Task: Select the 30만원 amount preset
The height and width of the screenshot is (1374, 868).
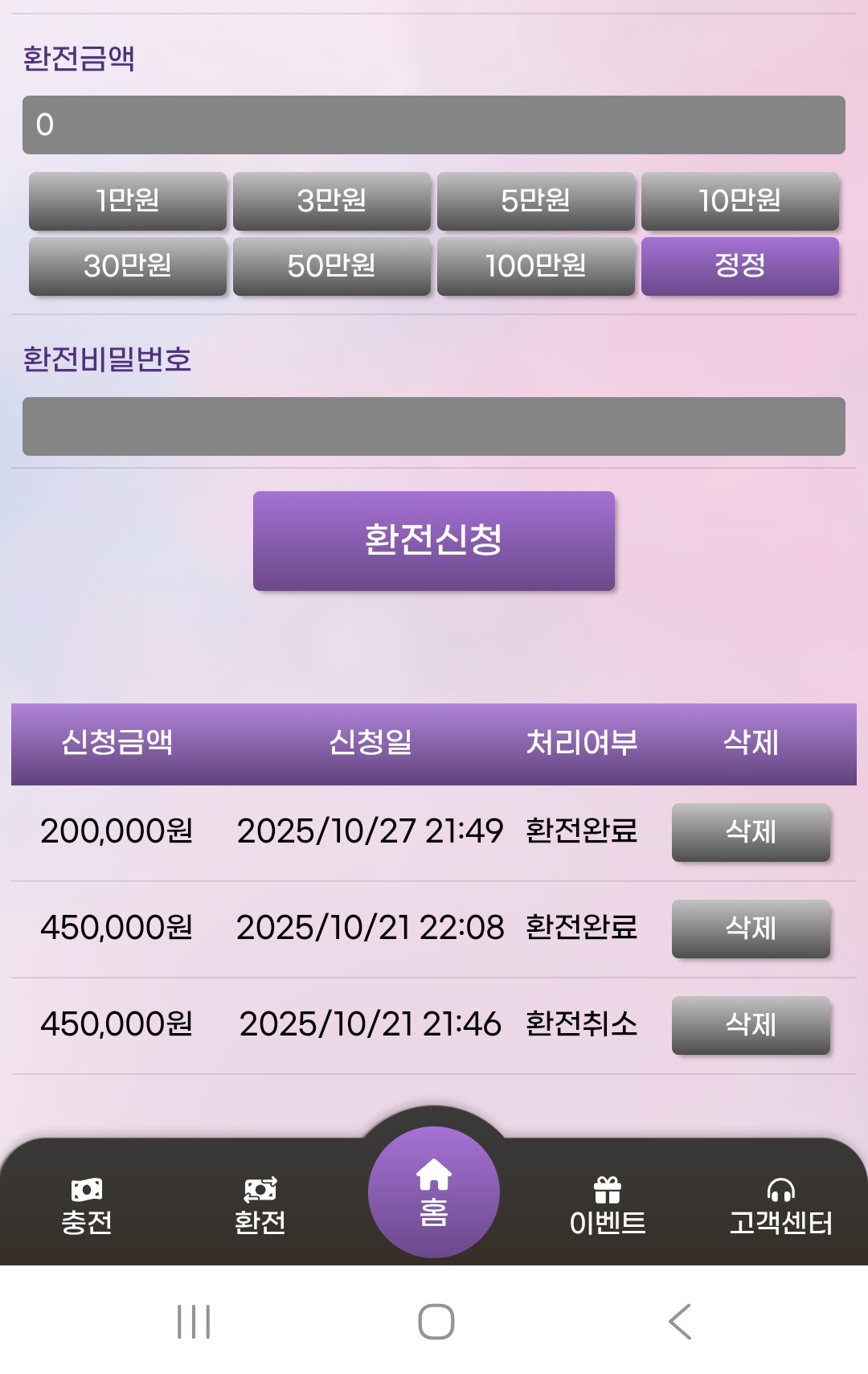Action: click(x=127, y=266)
